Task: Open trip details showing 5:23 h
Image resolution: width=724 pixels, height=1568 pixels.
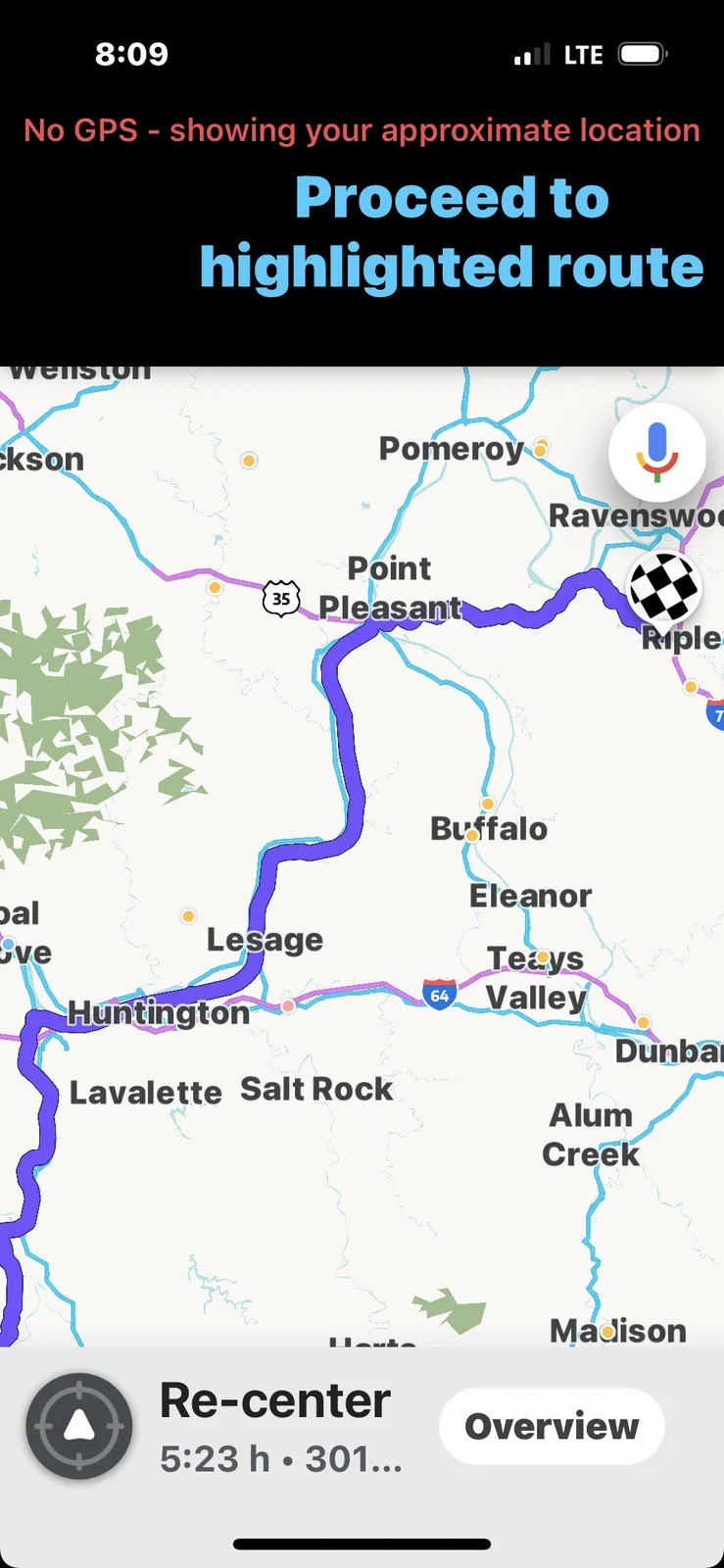Action: pos(281,1459)
